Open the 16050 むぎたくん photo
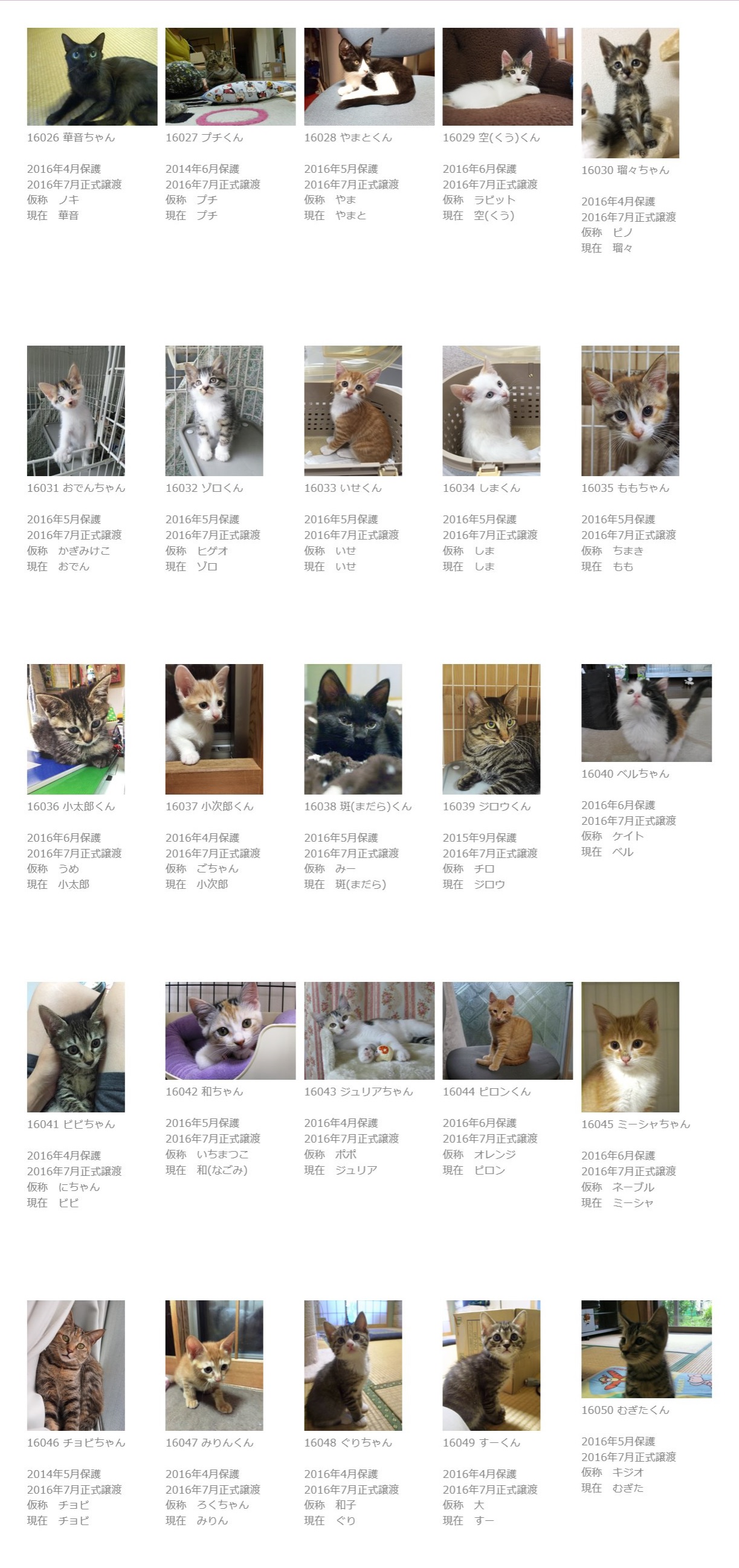739x1568 pixels. tap(647, 1349)
